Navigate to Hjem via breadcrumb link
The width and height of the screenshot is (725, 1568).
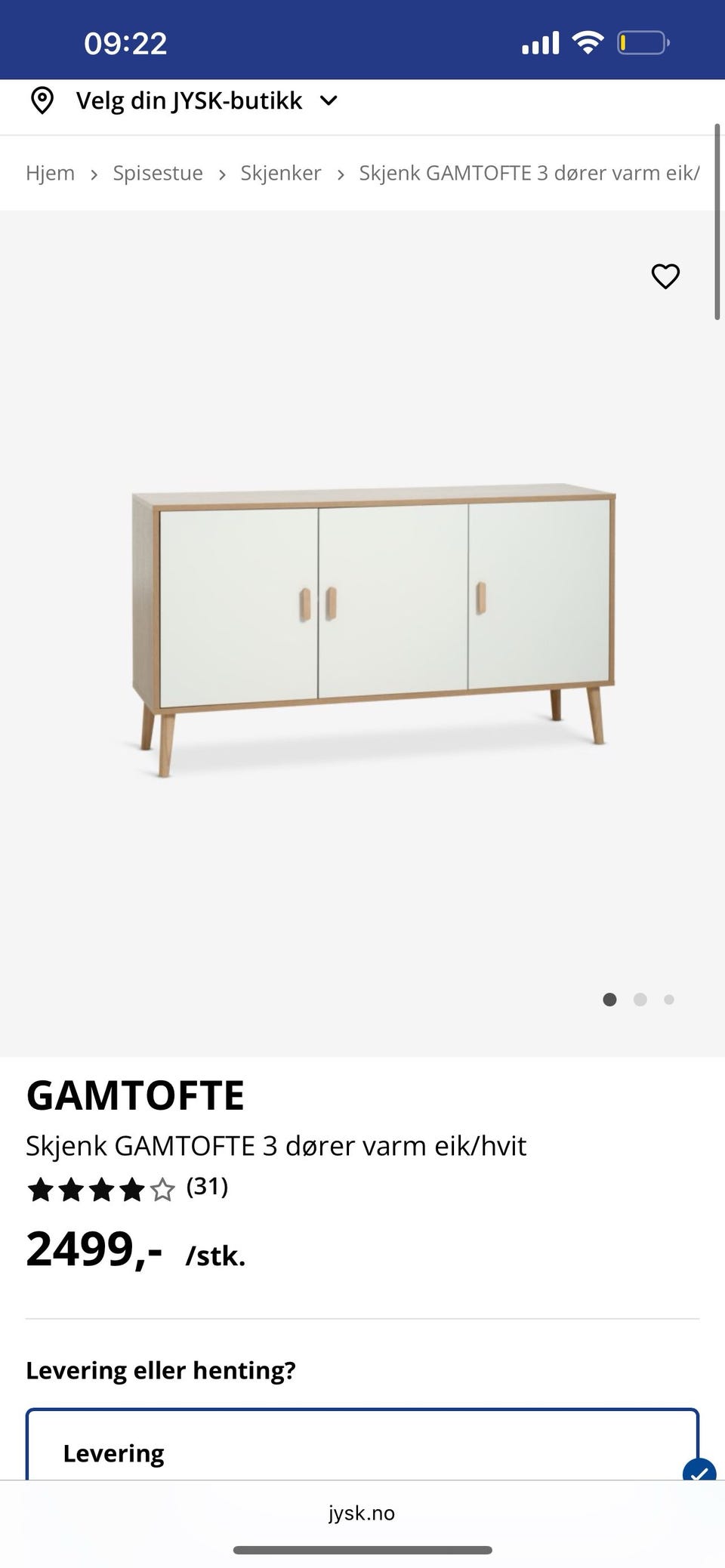(x=50, y=173)
